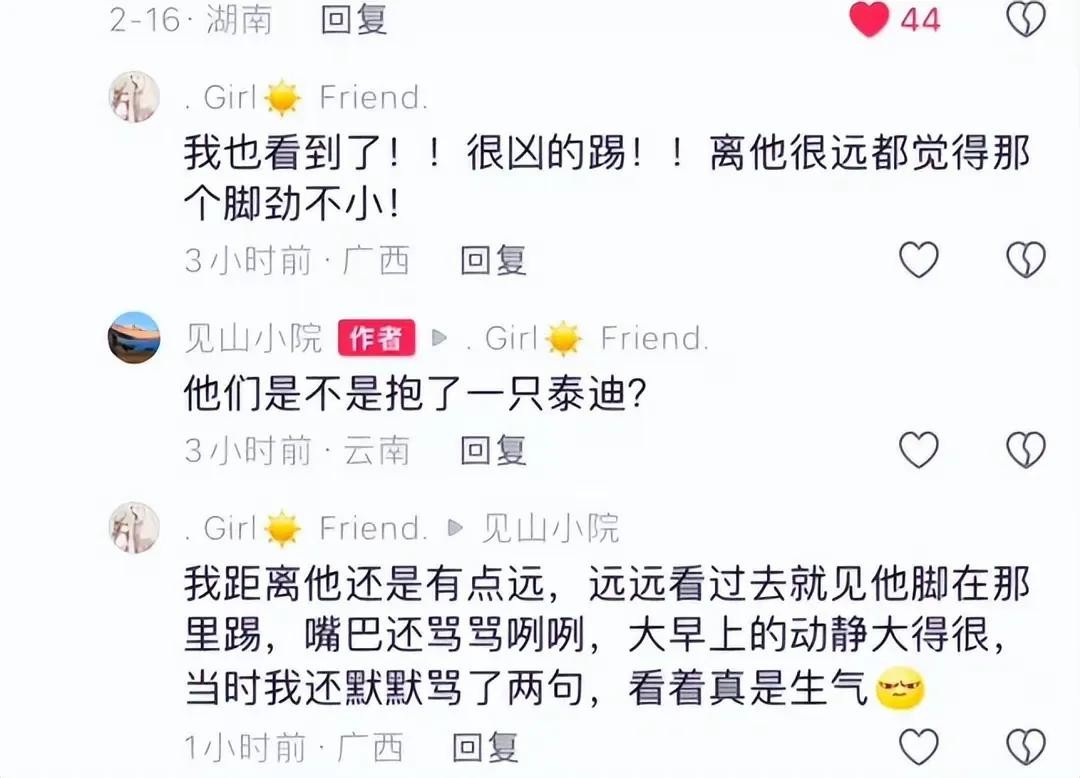Dislike the comment '我也看到了！！很凶的踢'

(x=1025, y=260)
